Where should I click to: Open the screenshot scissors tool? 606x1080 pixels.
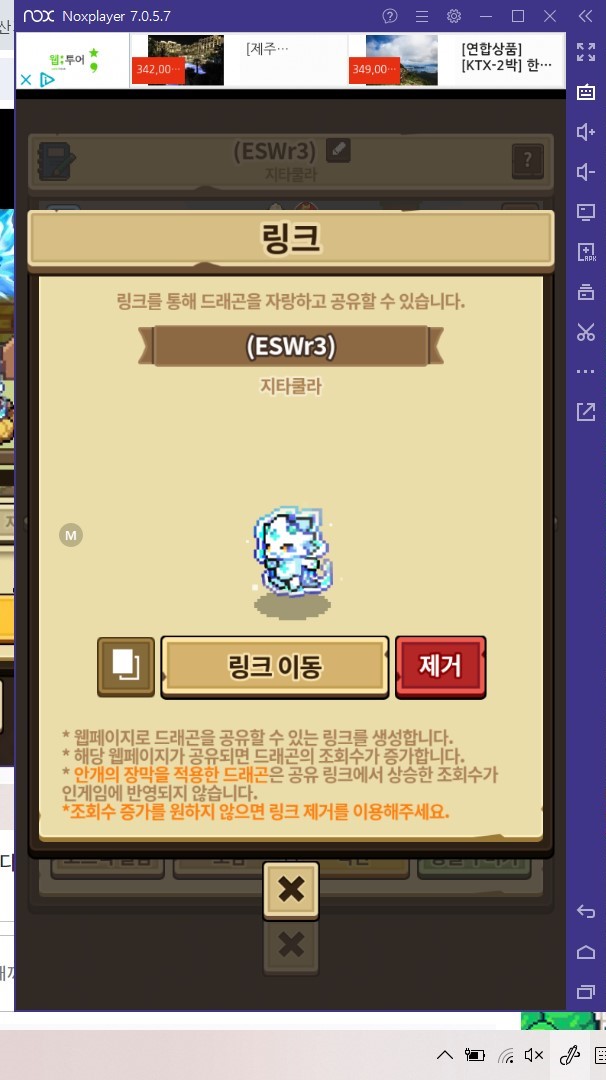click(585, 332)
